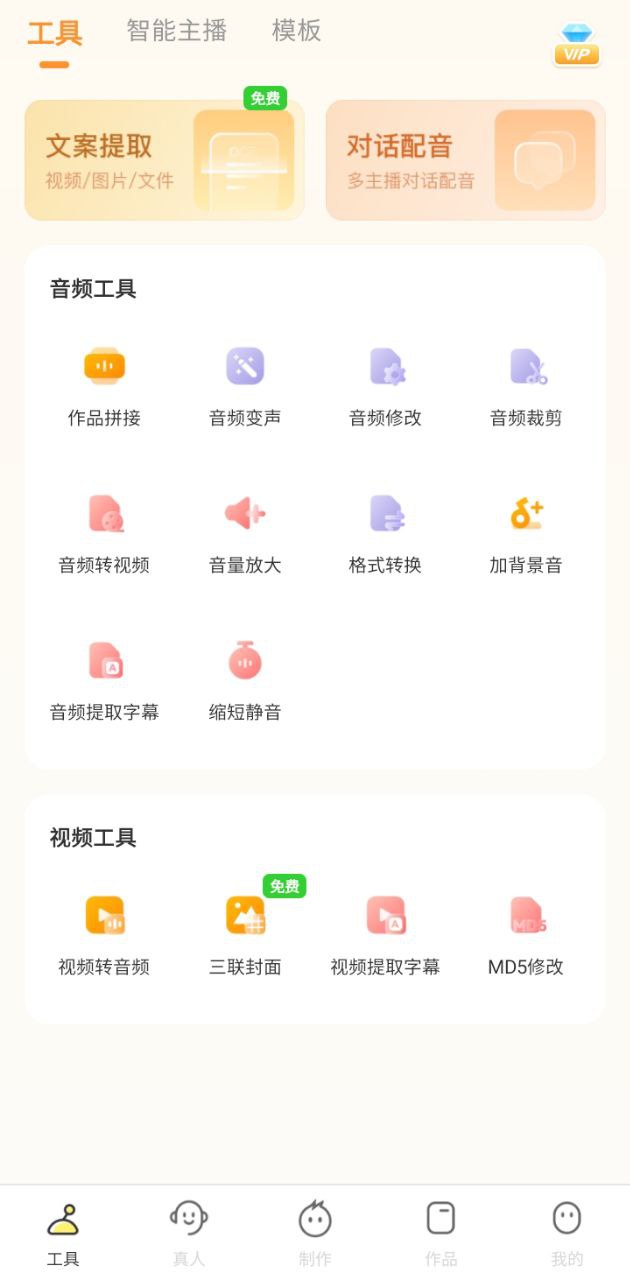The height and width of the screenshot is (1280, 630).
Task: Go to the 制作 bottom tab
Action: (315, 1234)
